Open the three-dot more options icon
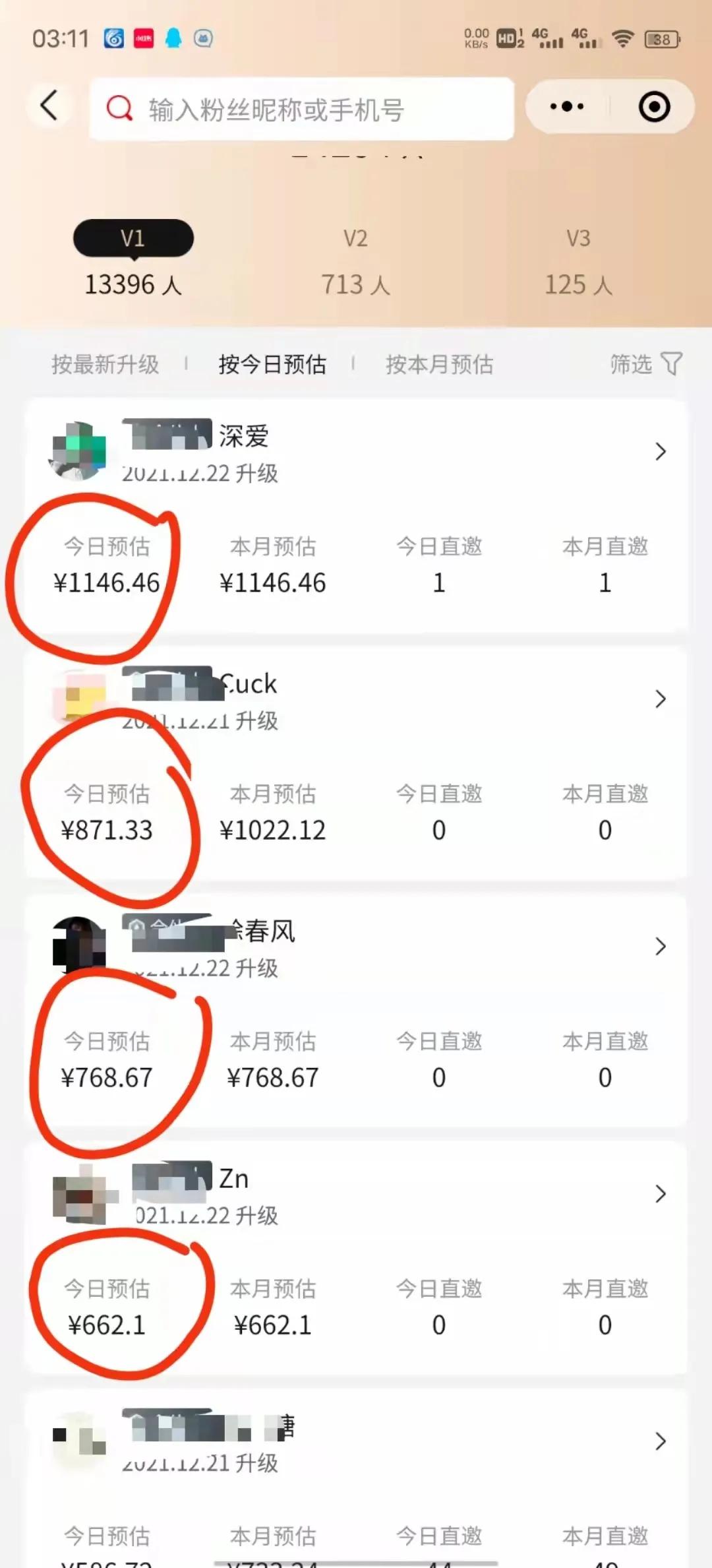The image size is (712, 1568). coord(566,106)
